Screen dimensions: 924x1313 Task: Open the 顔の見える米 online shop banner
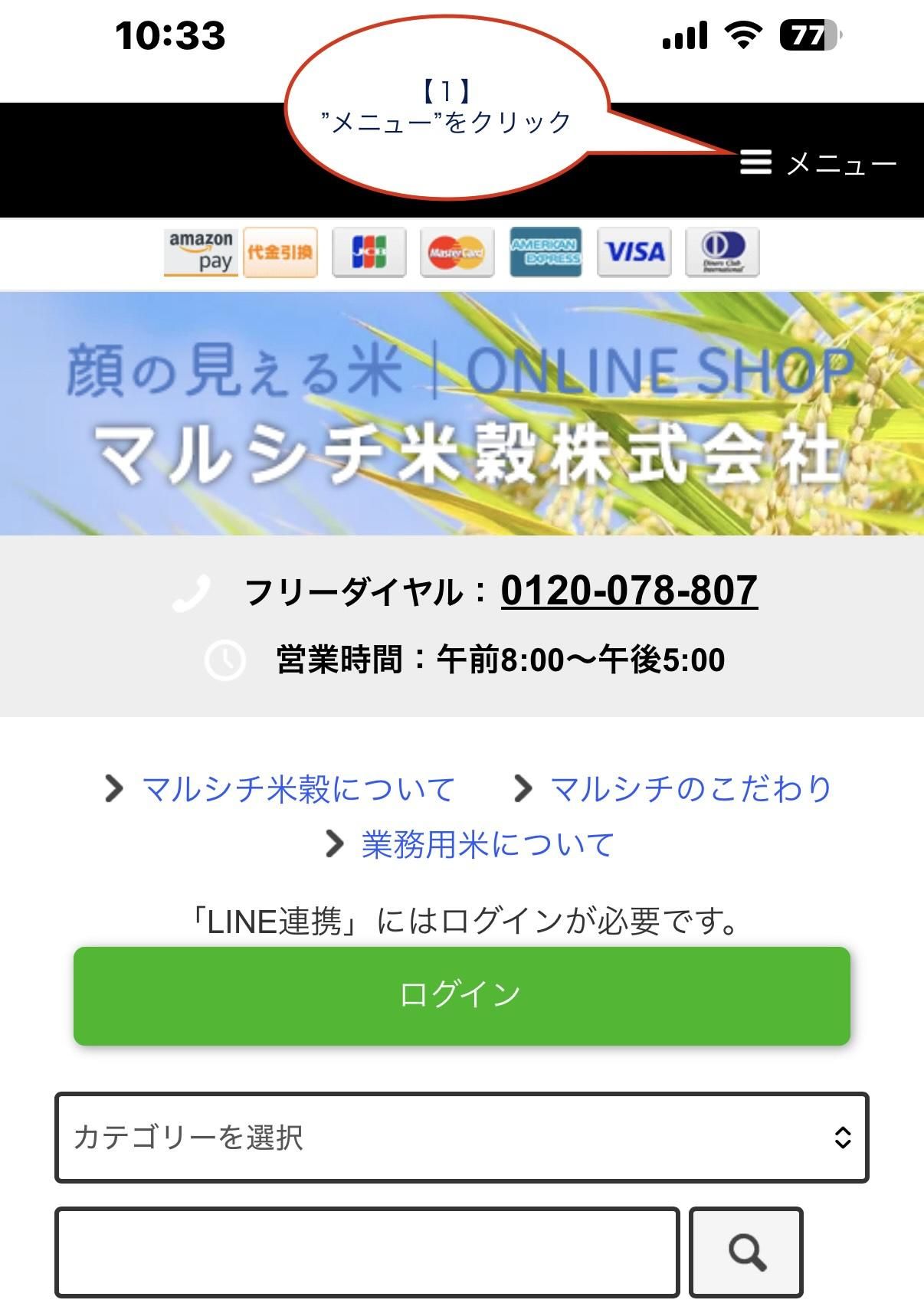[461, 414]
